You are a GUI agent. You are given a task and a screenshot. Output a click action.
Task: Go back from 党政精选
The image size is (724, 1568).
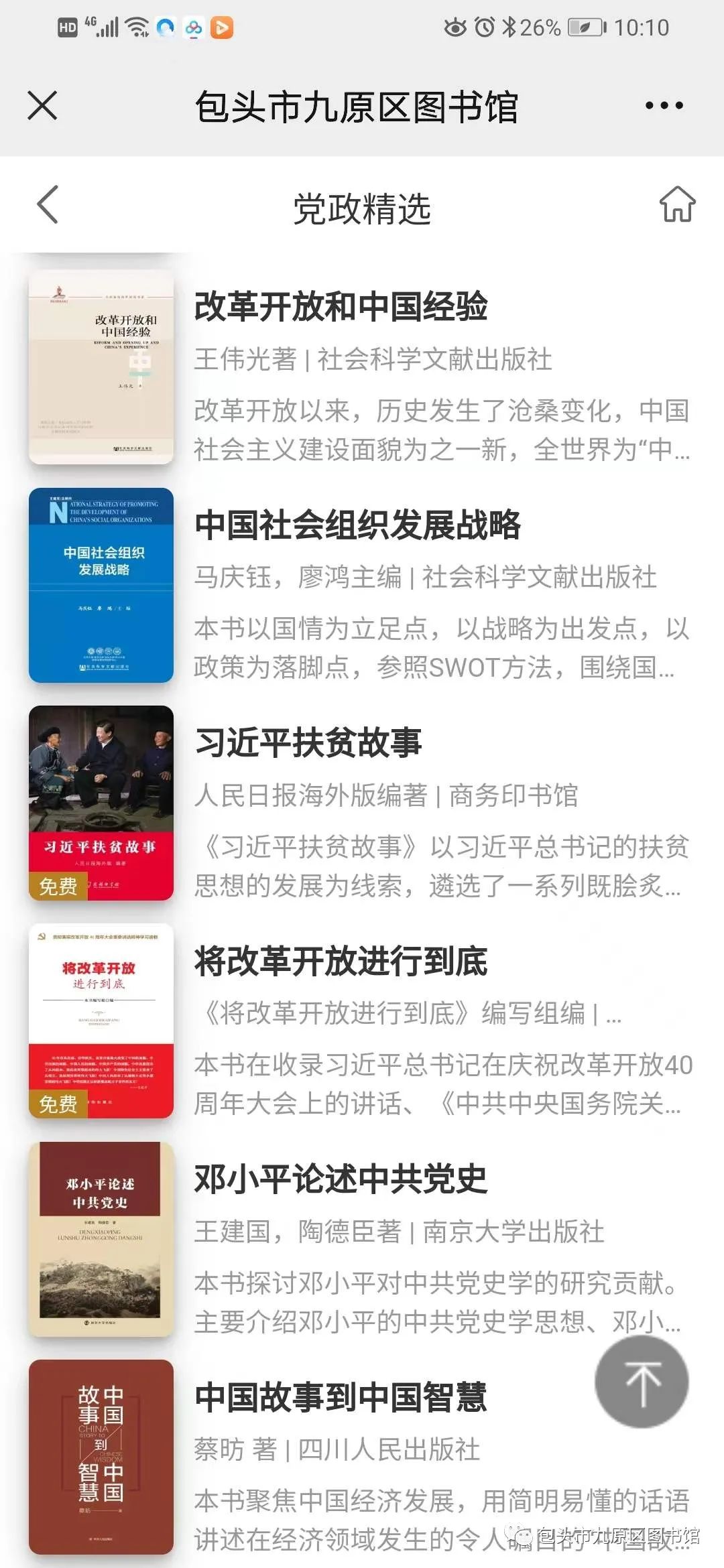click(x=47, y=204)
